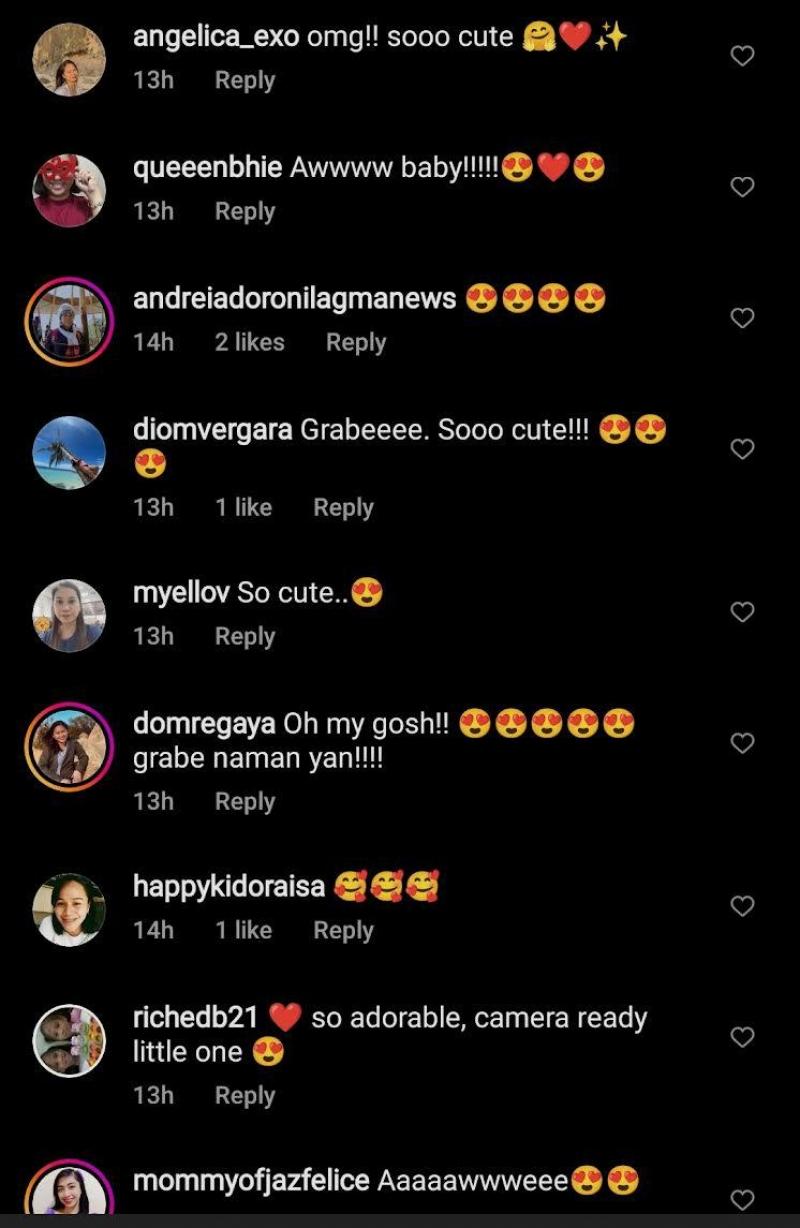Reply to angelica_exo's comment
The image size is (800, 1228).
244,81
